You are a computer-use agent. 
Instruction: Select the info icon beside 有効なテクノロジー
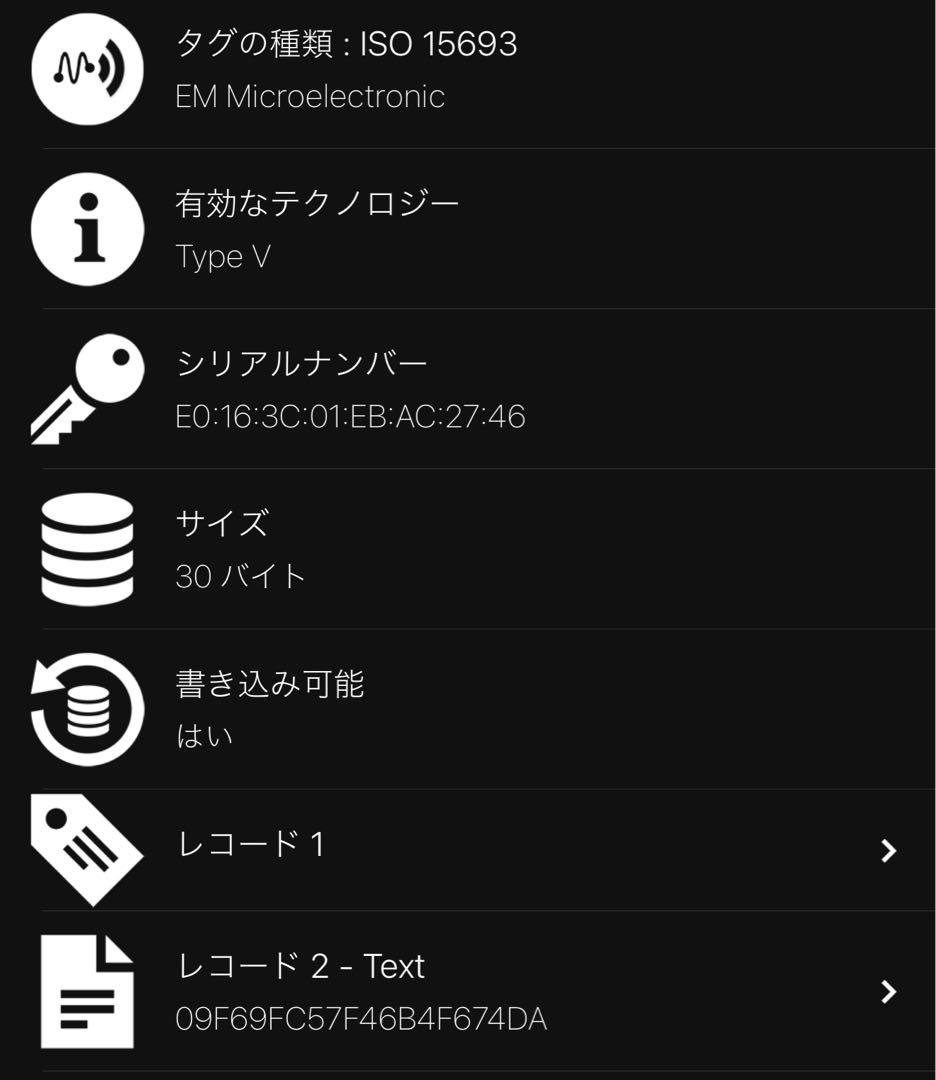point(88,228)
